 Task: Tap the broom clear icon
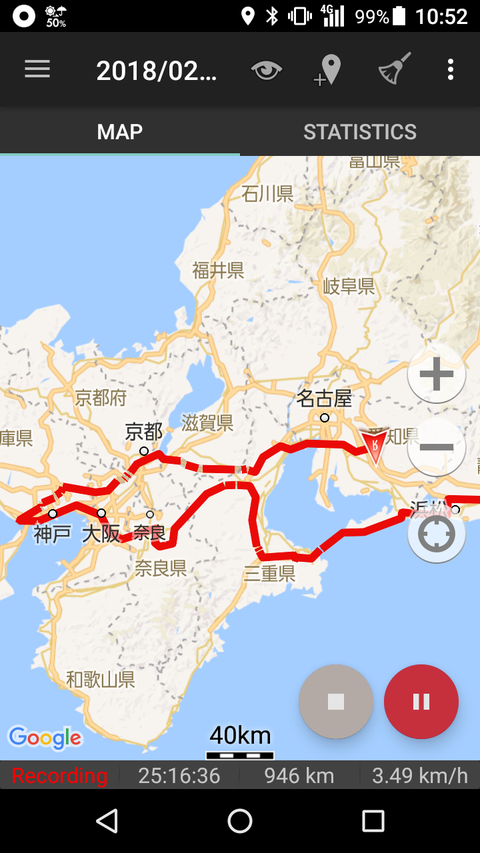pos(394,69)
